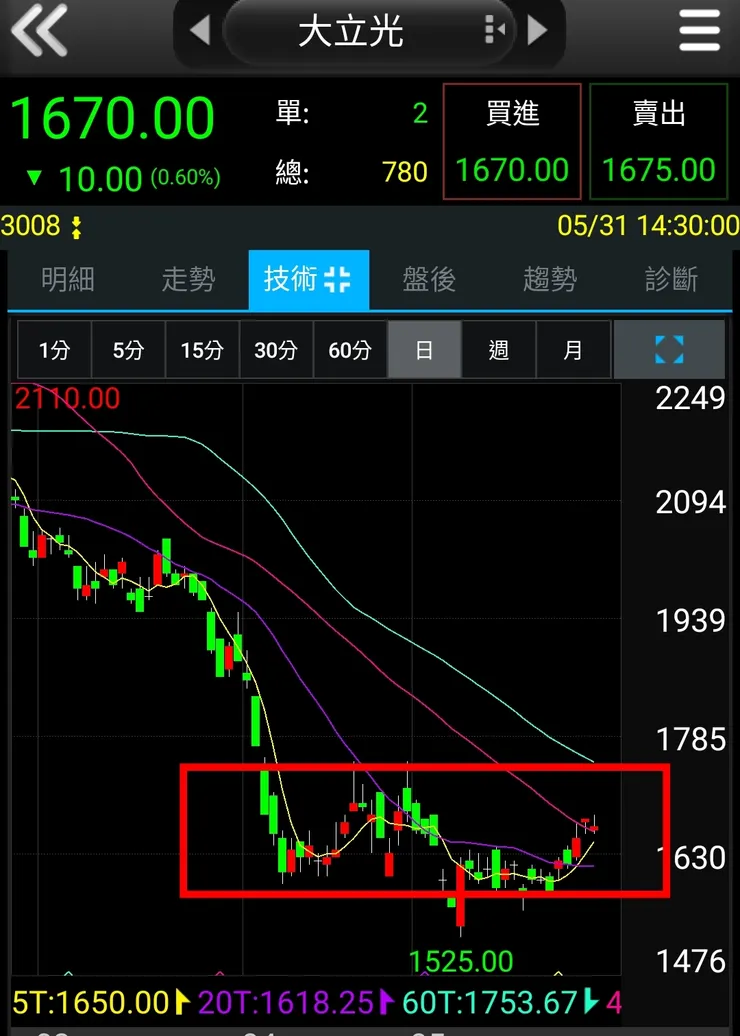Tap the 買進 buy button
The width and height of the screenshot is (740, 1036).
[x=512, y=142]
